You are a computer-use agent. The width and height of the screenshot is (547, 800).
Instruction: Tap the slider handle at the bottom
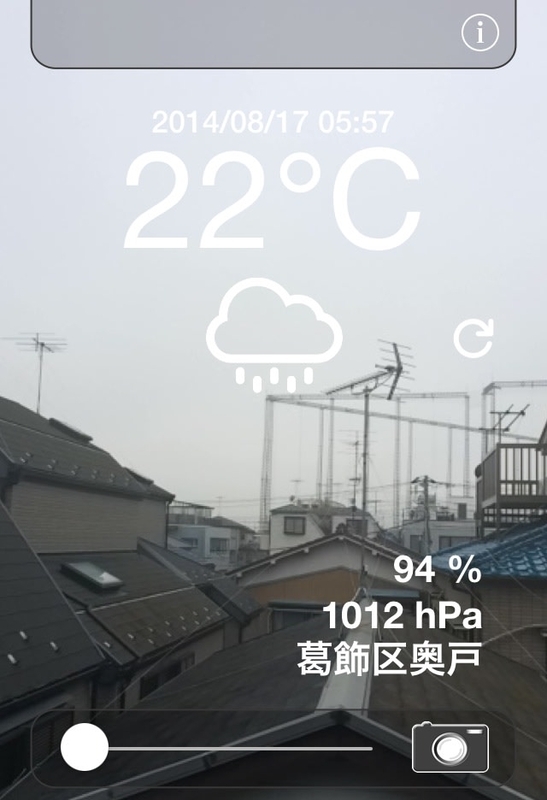coord(84,747)
